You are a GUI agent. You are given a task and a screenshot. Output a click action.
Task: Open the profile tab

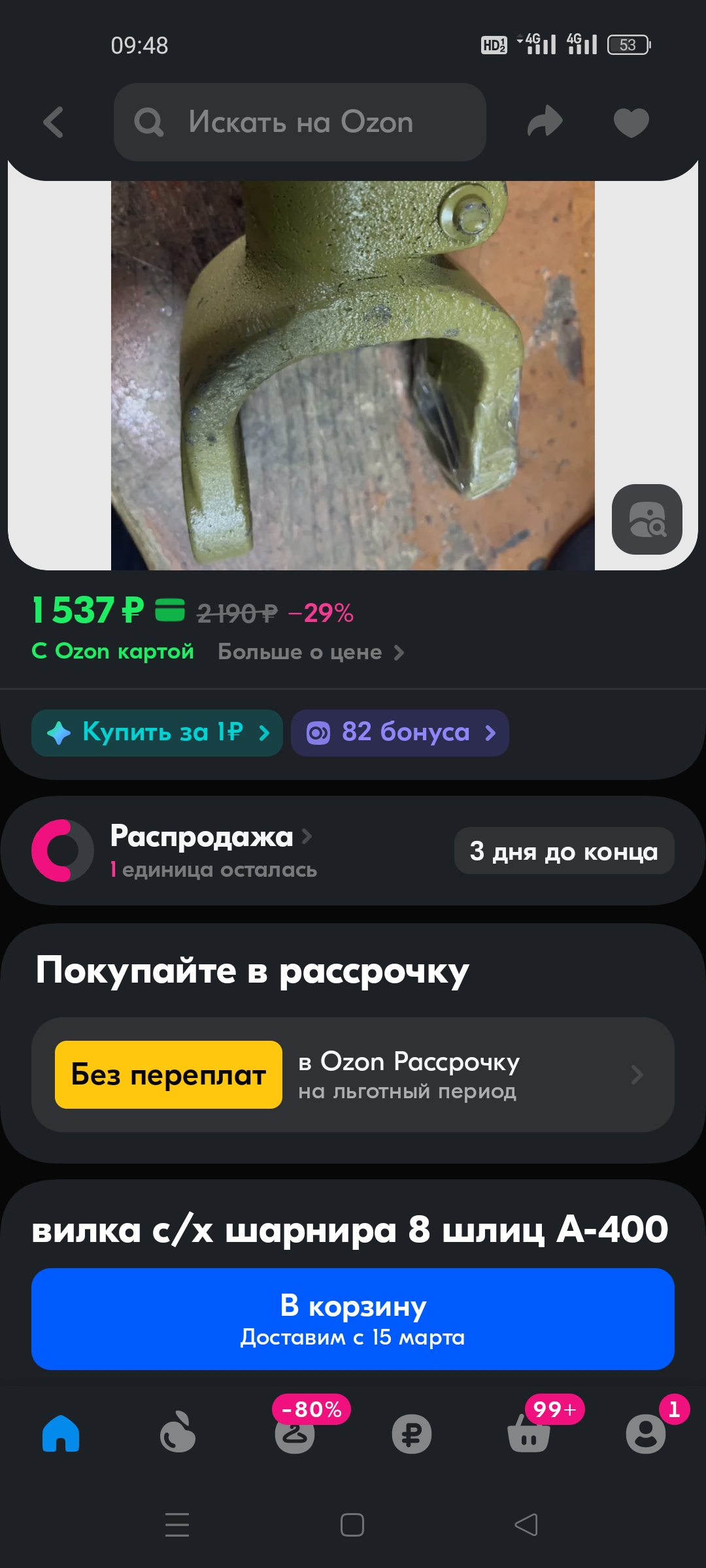pyautogui.click(x=645, y=1433)
